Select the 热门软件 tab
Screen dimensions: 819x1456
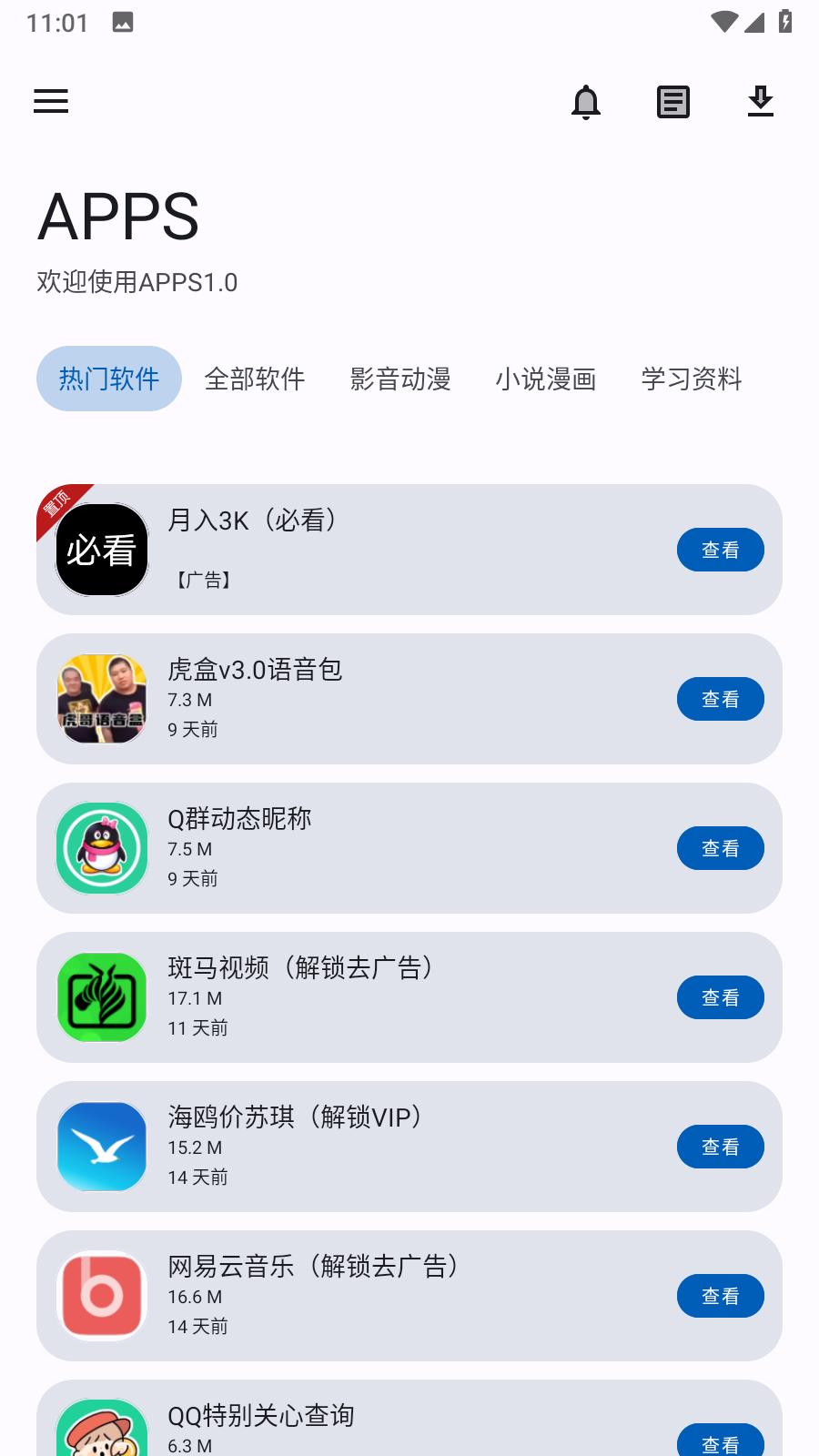click(x=109, y=379)
